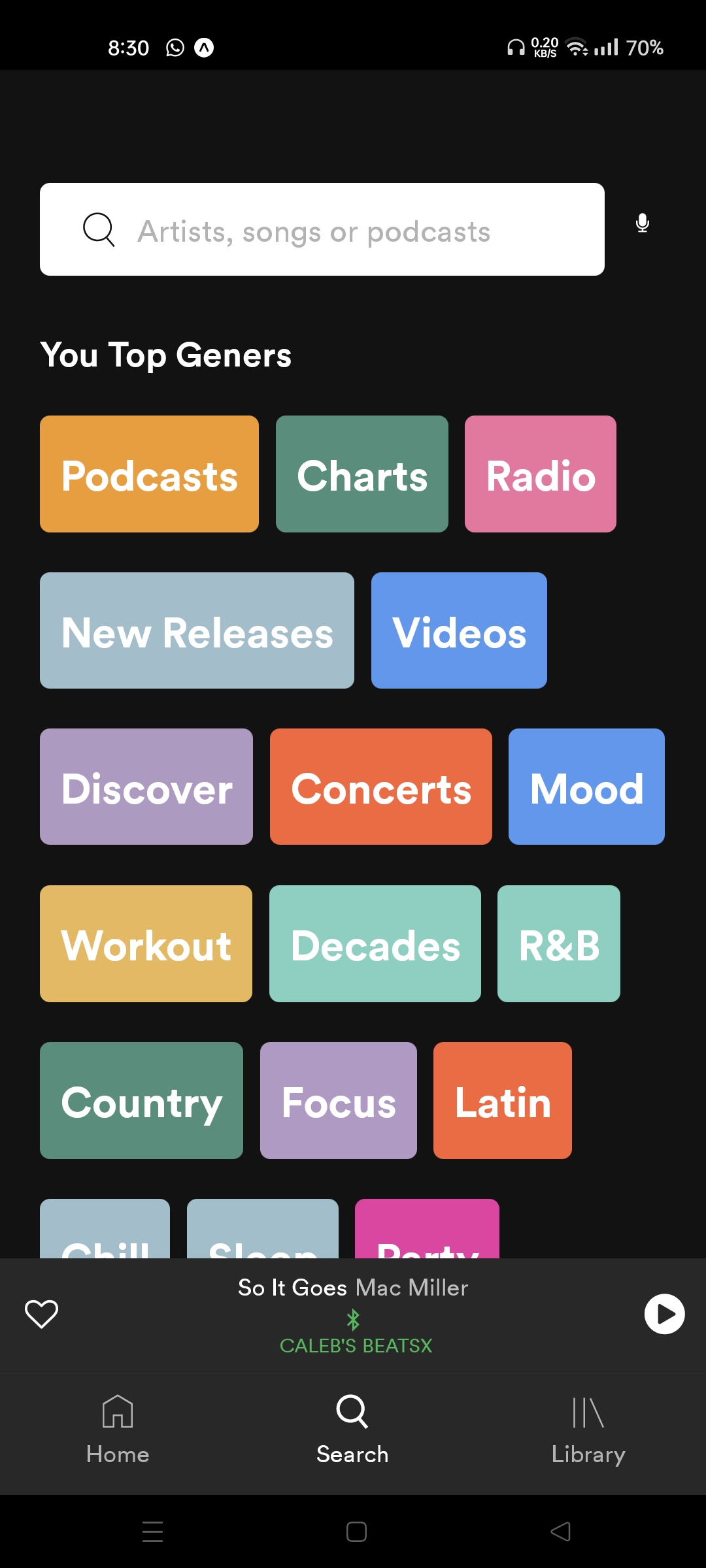Image resolution: width=706 pixels, height=1568 pixels.
Task: Open the Podcasts genre tile
Action: pyautogui.click(x=149, y=474)
